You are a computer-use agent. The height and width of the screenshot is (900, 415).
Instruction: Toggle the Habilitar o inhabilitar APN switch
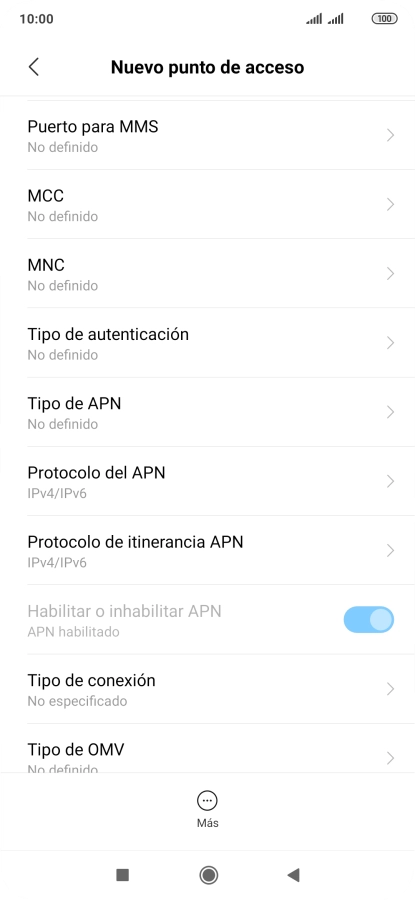pos(369,620)
